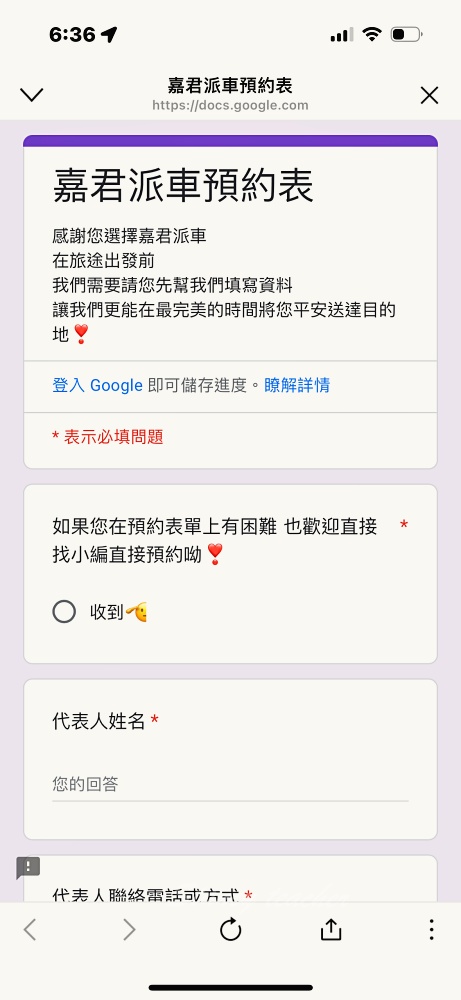The width and height of the screenshot is (461, 1000).
Task: Report a problem via the feedback icon
Action: (x=28, y=867)
